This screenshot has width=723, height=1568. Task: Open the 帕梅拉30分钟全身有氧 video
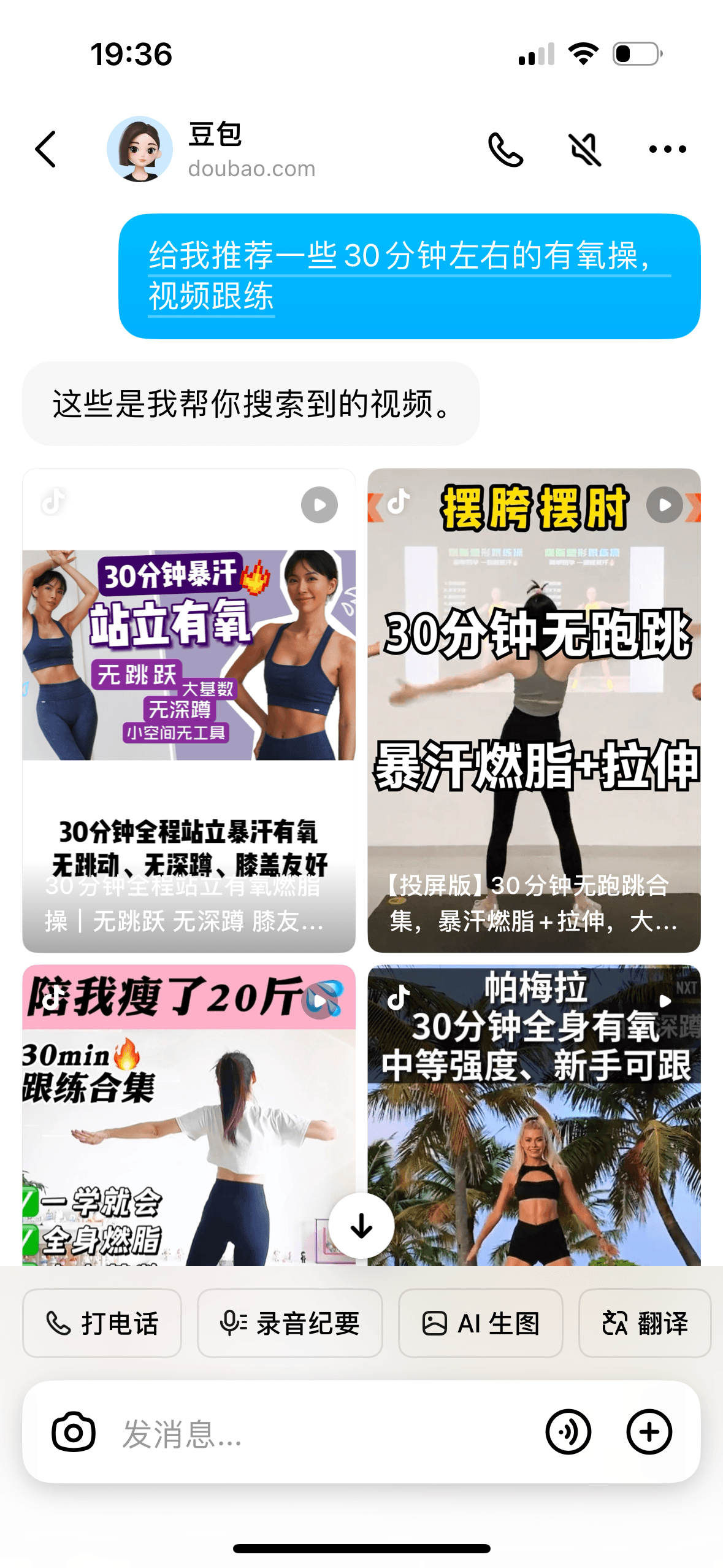tap(534, 1113)
